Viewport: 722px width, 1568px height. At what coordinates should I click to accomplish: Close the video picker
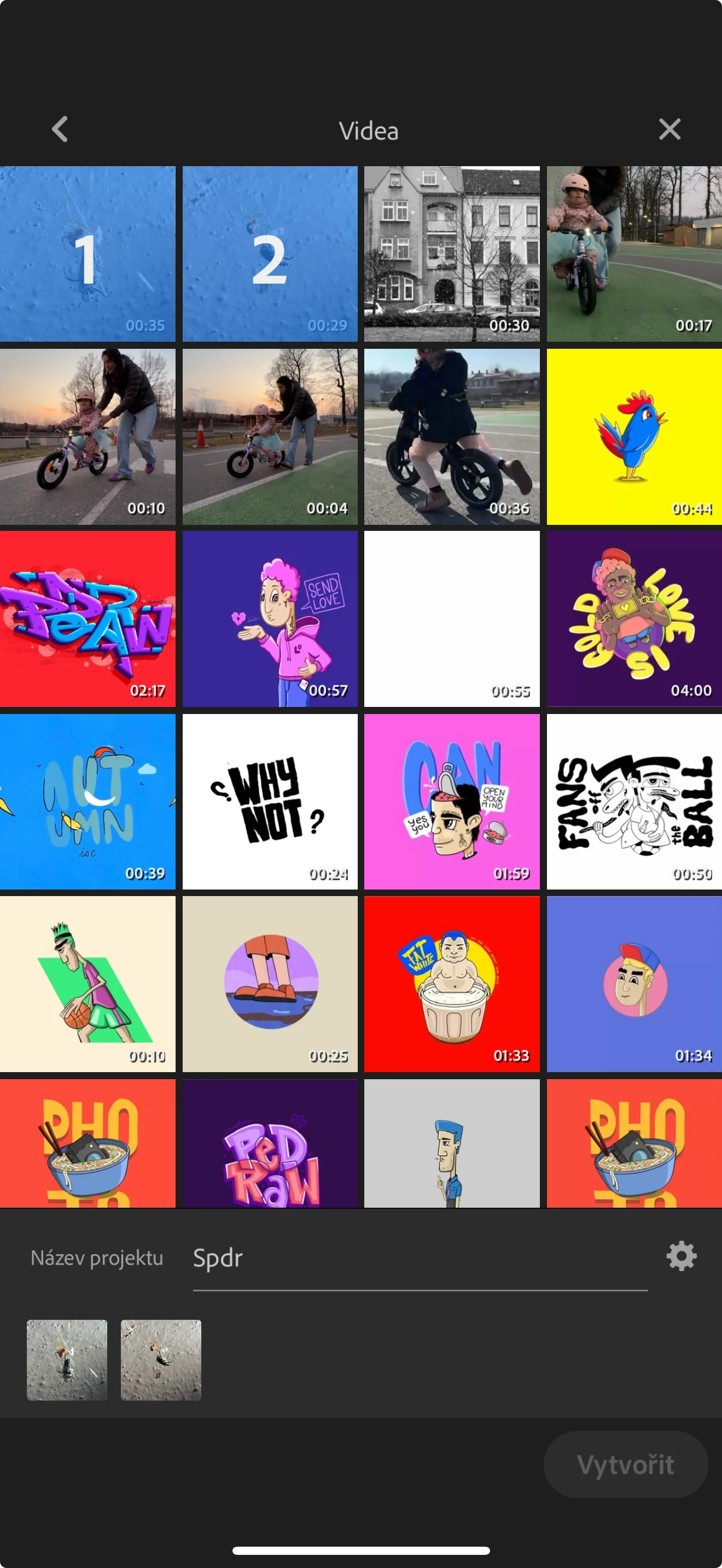669,130
